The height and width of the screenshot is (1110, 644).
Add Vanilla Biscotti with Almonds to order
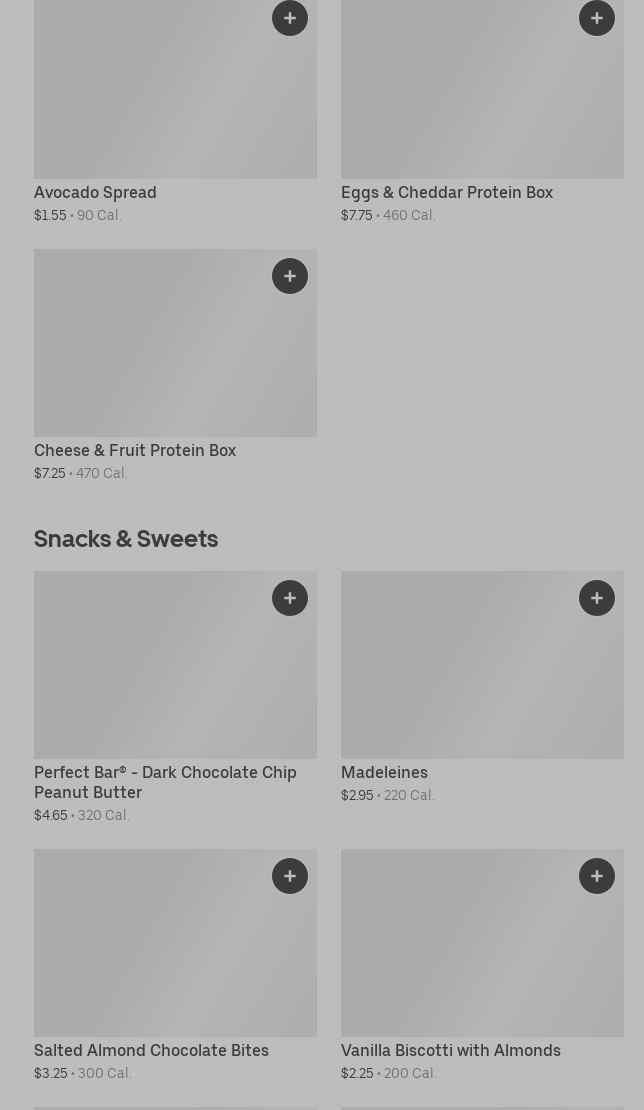[x=597, y=876]
